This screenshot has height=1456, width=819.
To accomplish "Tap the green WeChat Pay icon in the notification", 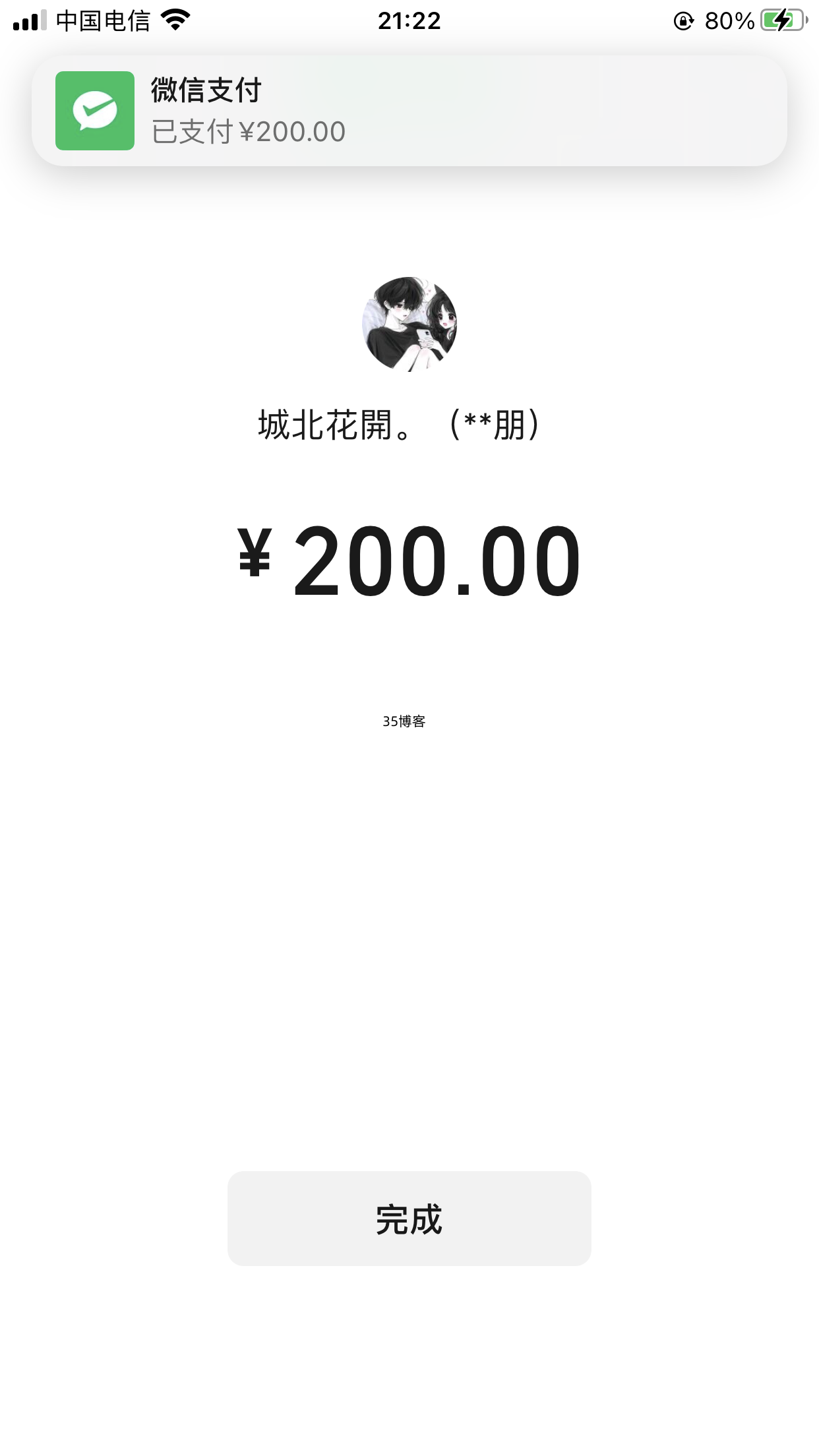I will pos(95,109).
